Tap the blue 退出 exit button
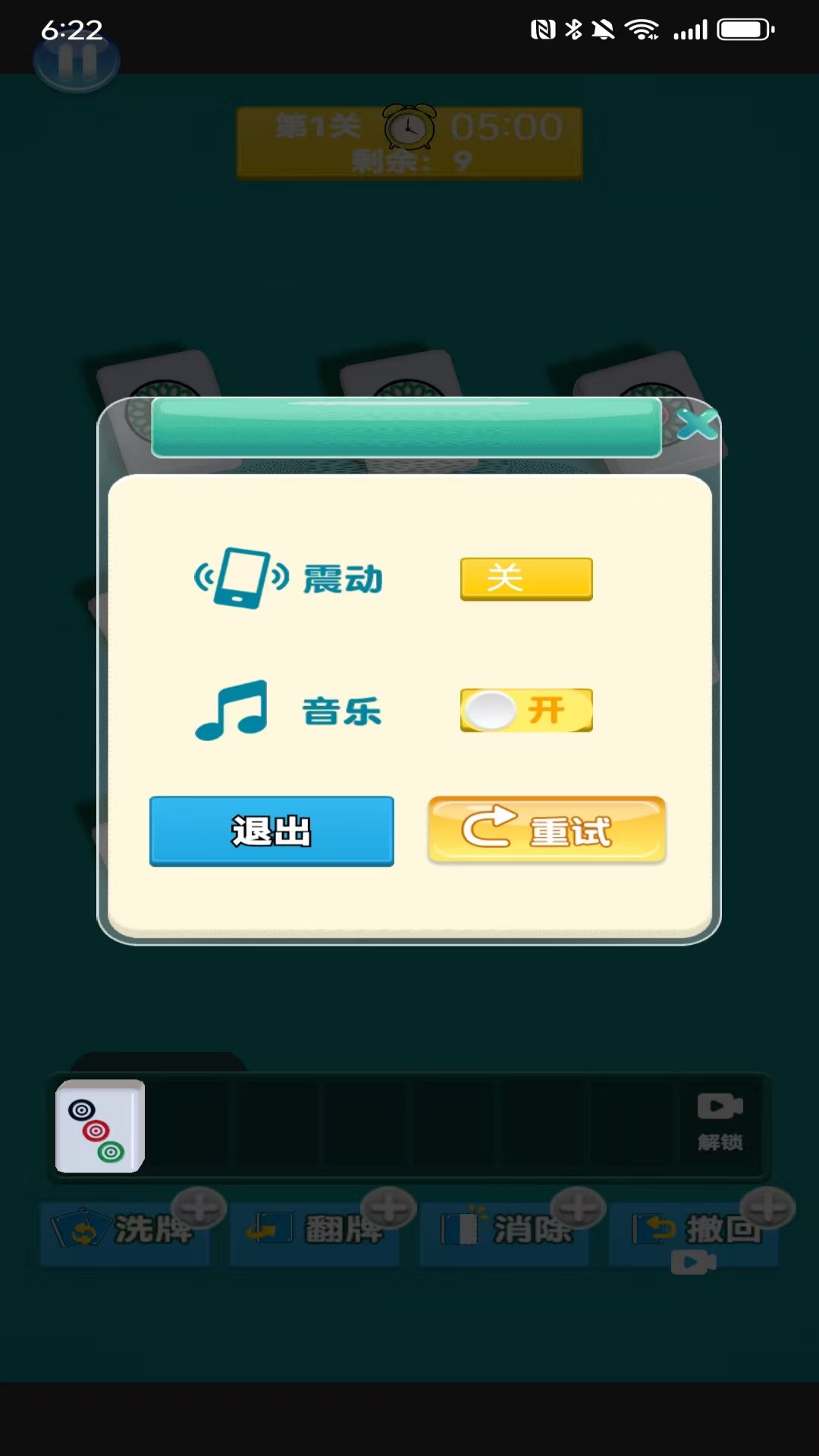Screen dimensions: 819x1456 pyautogui.click(x=271, y=831)
